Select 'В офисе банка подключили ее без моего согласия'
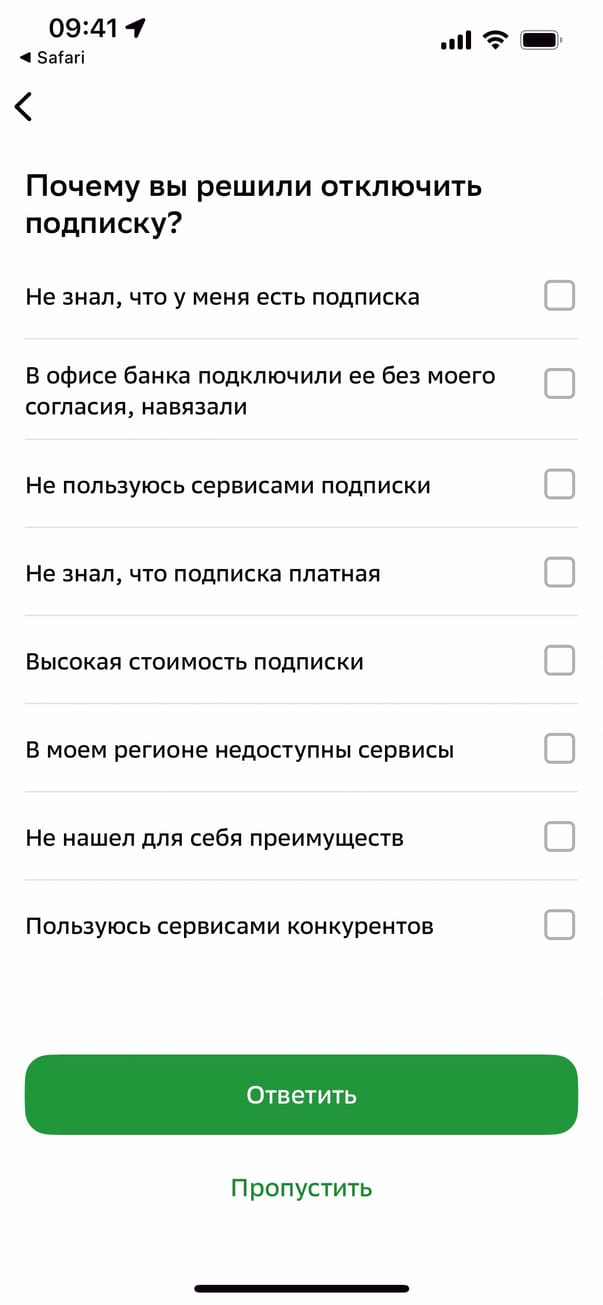Screen dimensions: 603x1305 pyautogui.click(x=559, y=383)
